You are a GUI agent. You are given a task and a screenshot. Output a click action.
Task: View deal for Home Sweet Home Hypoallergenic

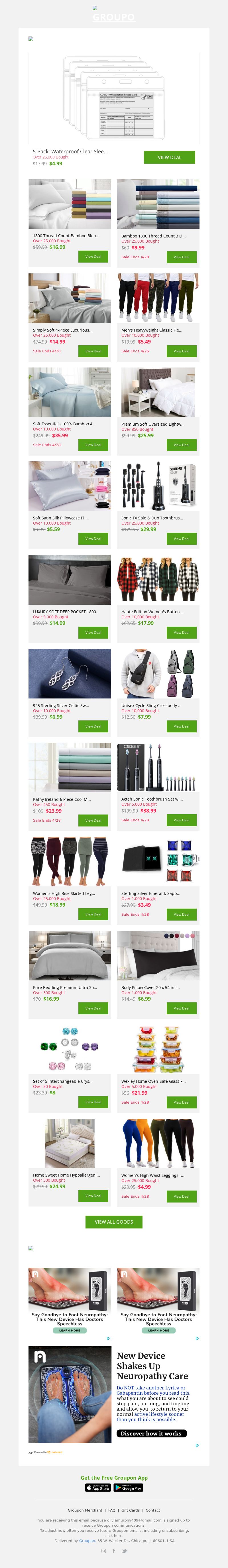click(x=93, y=1196)
